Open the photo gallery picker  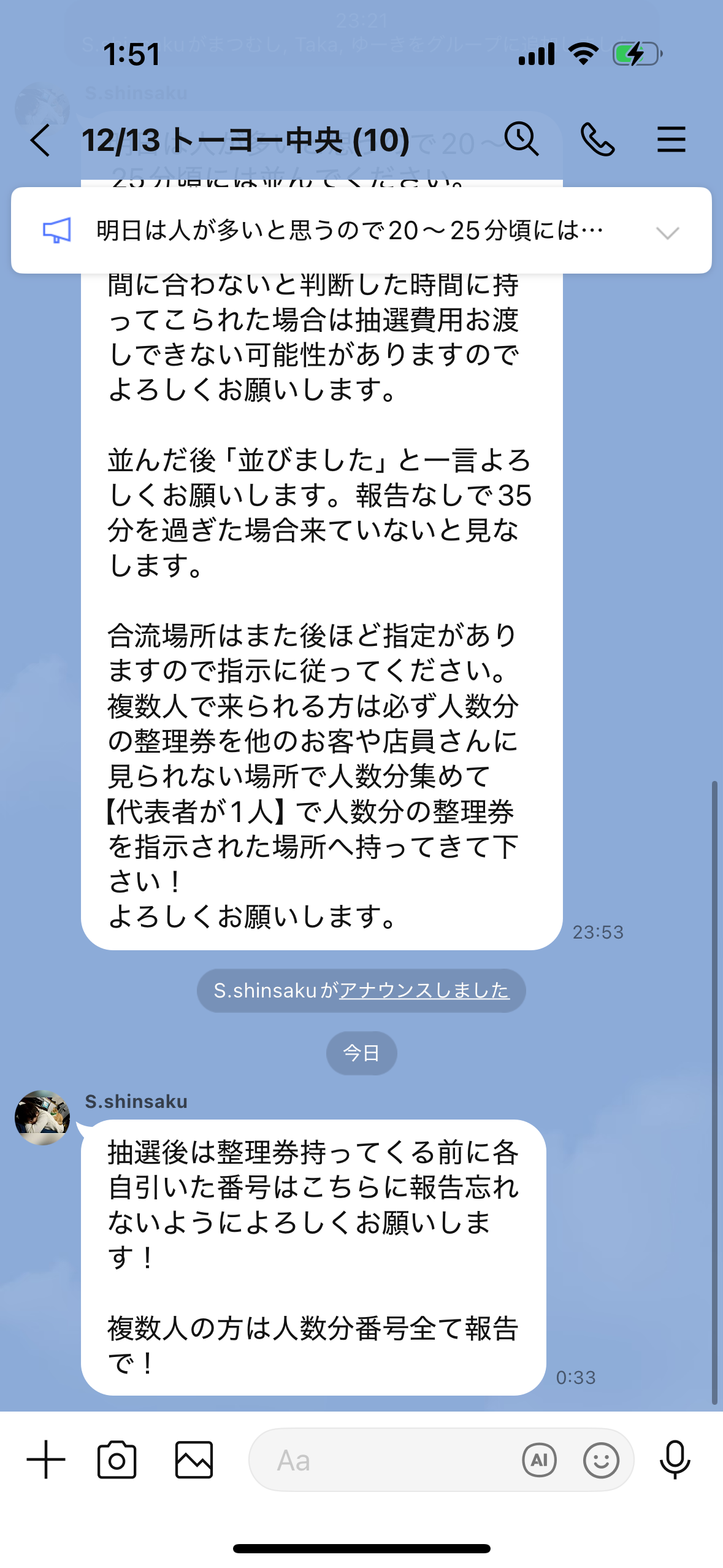tap(194, 1459)
